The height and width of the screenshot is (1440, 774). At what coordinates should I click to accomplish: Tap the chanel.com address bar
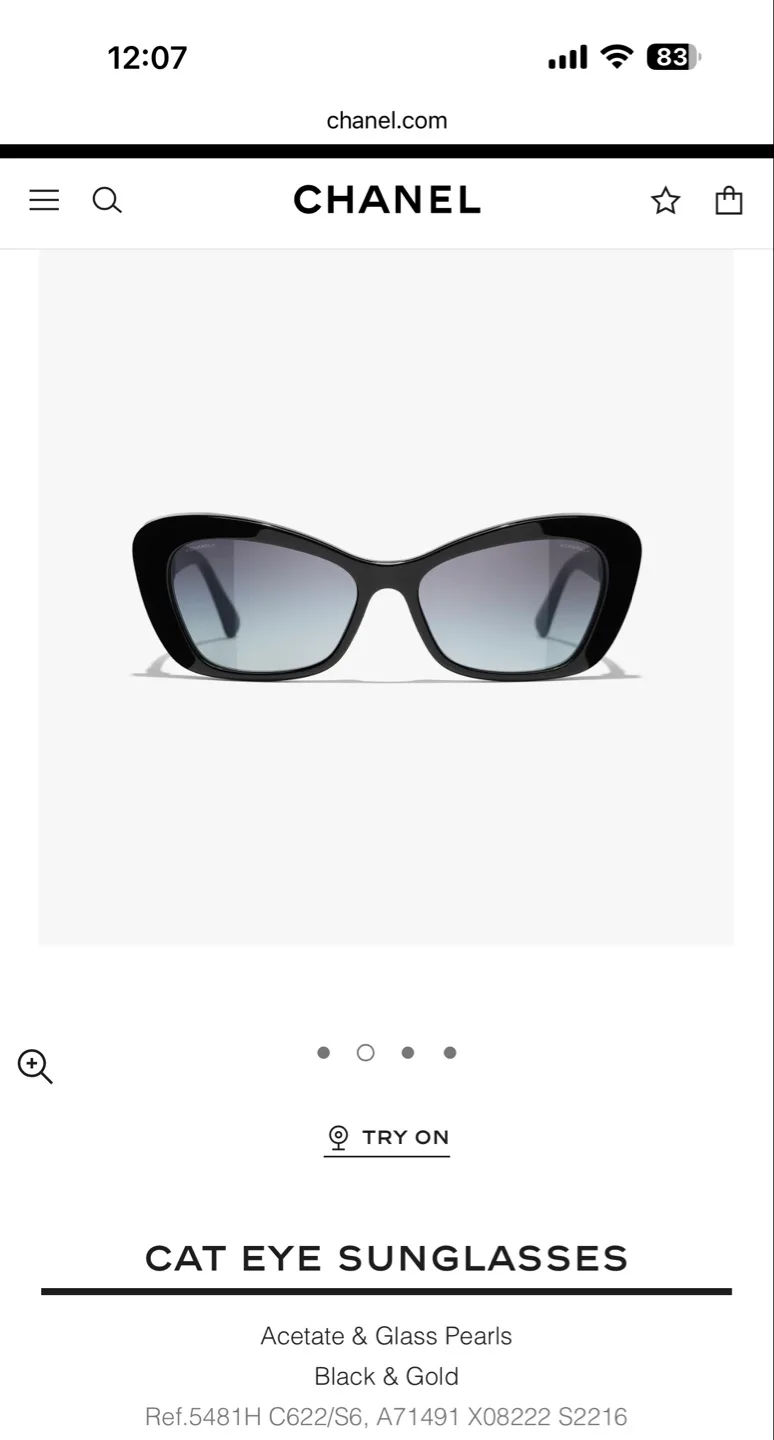(387, 120)
